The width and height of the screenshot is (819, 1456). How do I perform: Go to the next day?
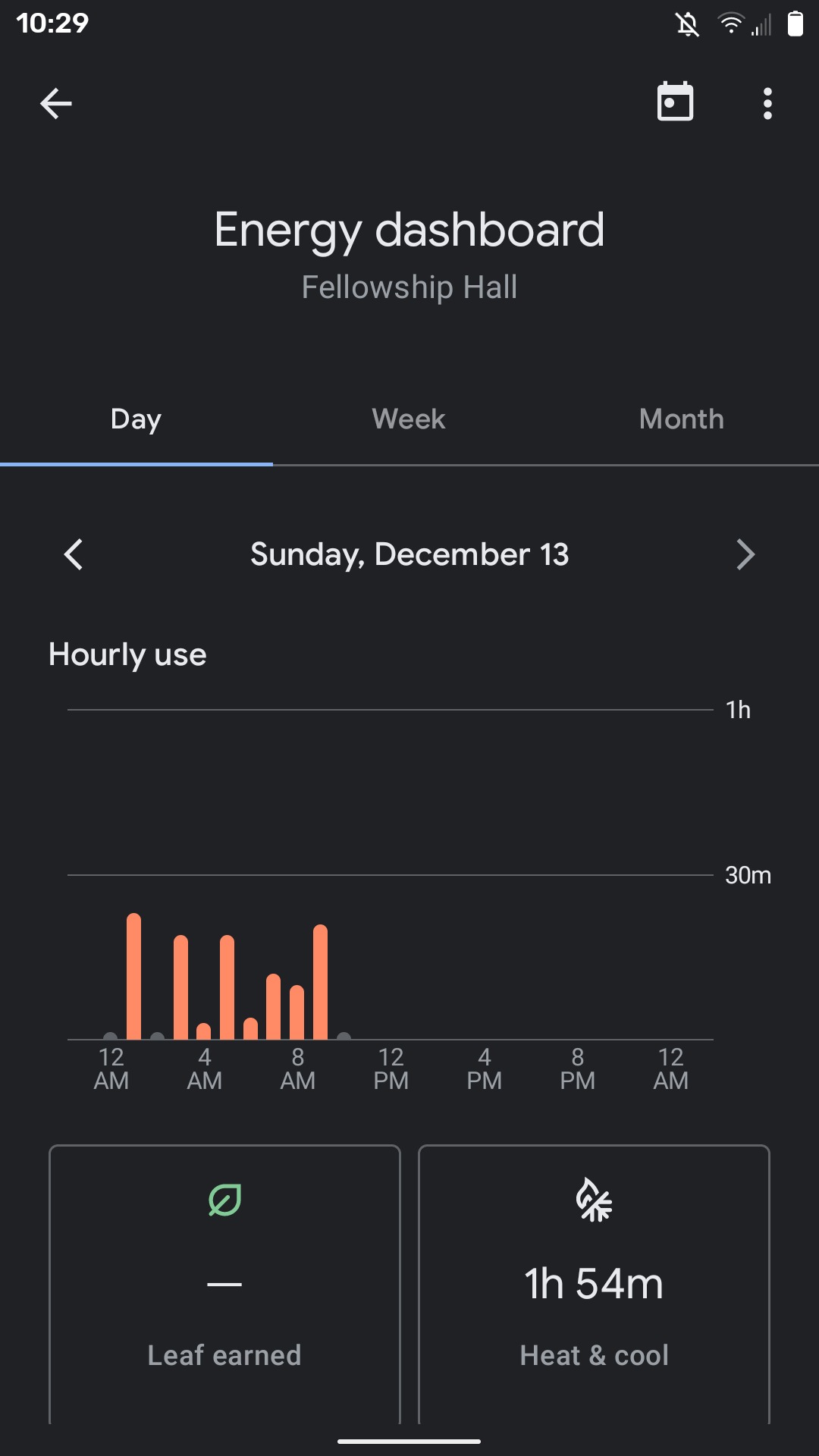tap(746, 554)
